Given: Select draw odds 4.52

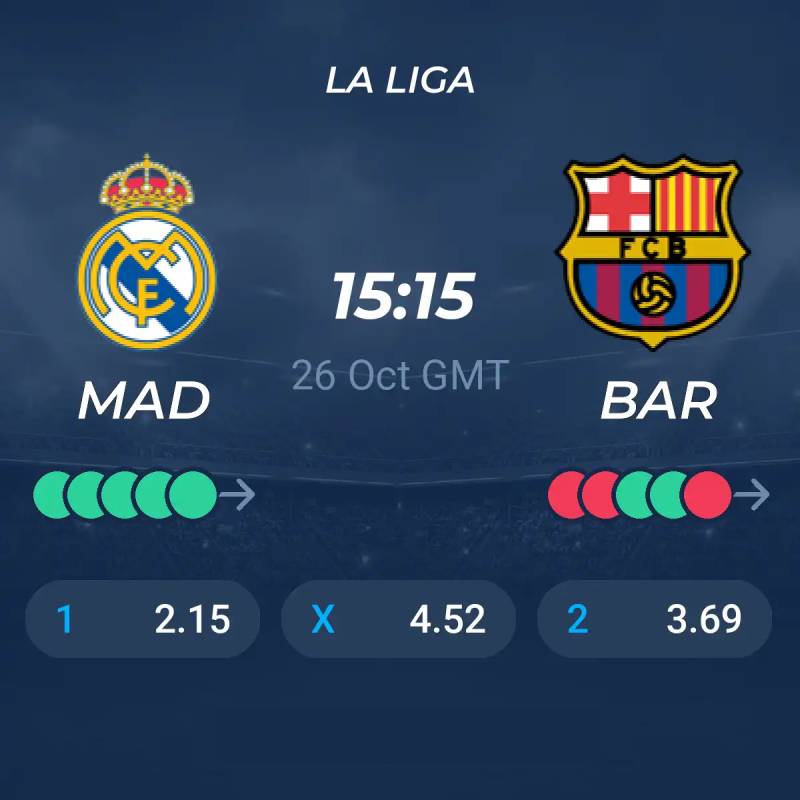Looking at the screenshot, I should [x=399, y=619].
